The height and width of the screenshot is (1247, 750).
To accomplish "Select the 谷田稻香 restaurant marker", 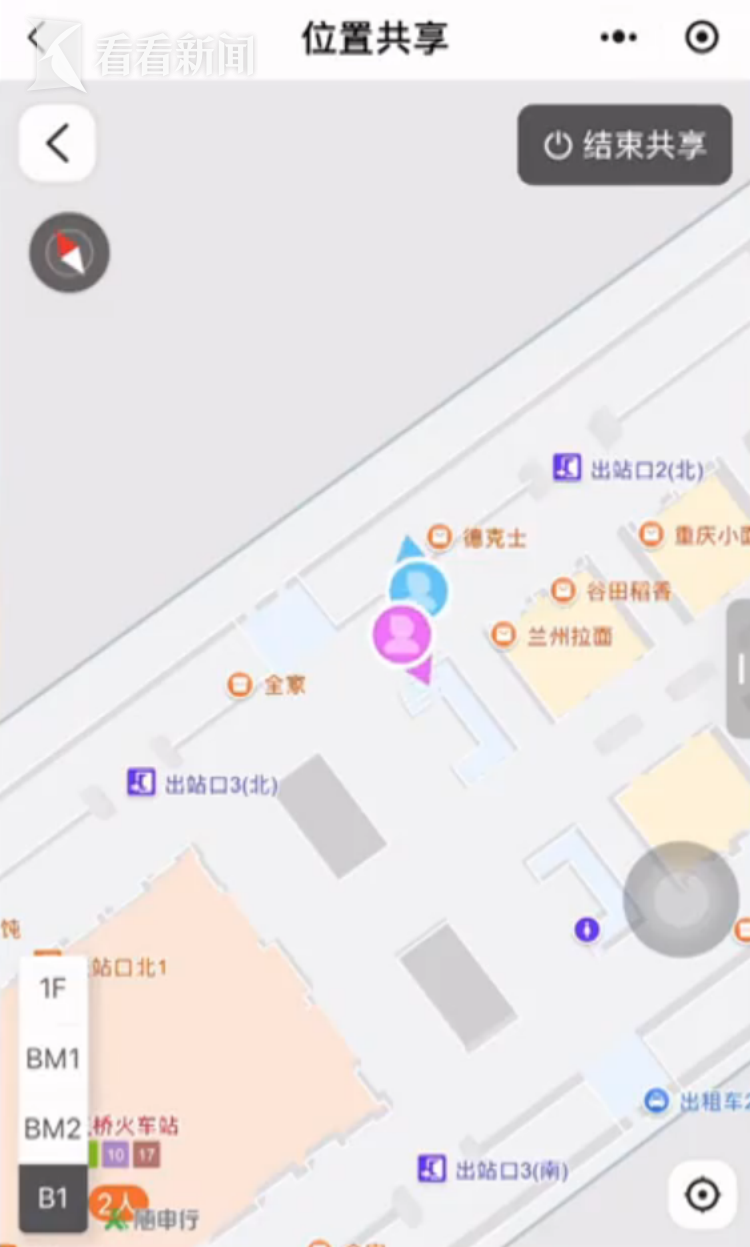I will pyautogui.click(x=564, y=590).
